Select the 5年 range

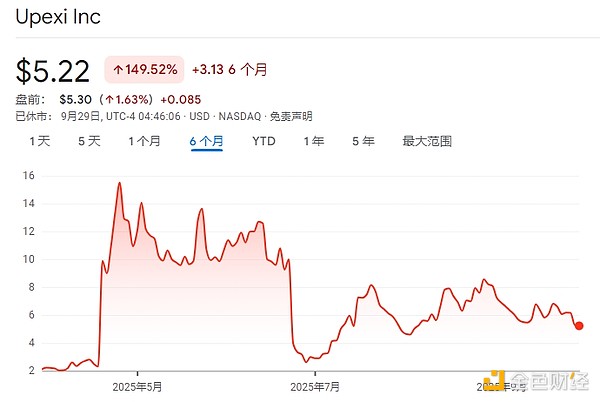363,141
